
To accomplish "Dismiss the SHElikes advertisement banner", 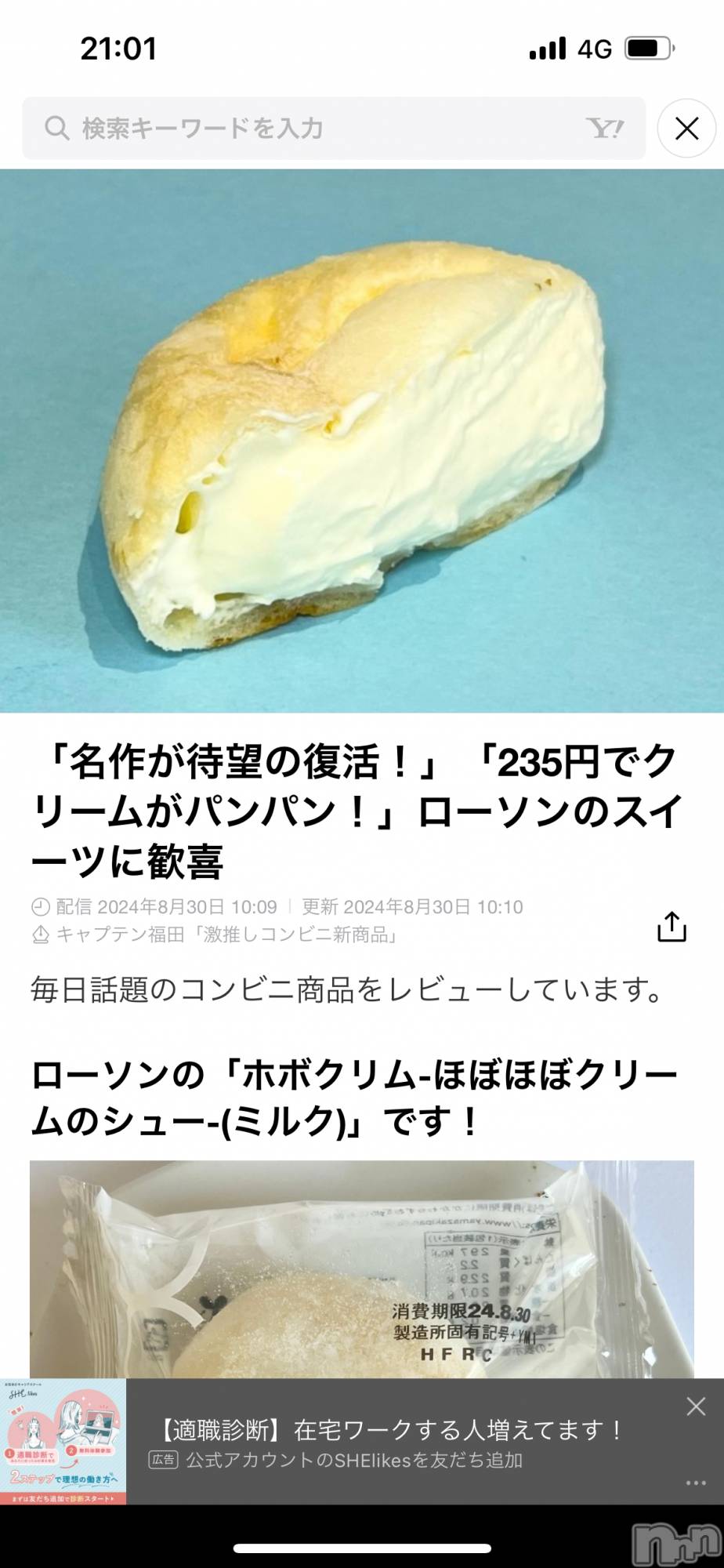I will pos(696,1406).
